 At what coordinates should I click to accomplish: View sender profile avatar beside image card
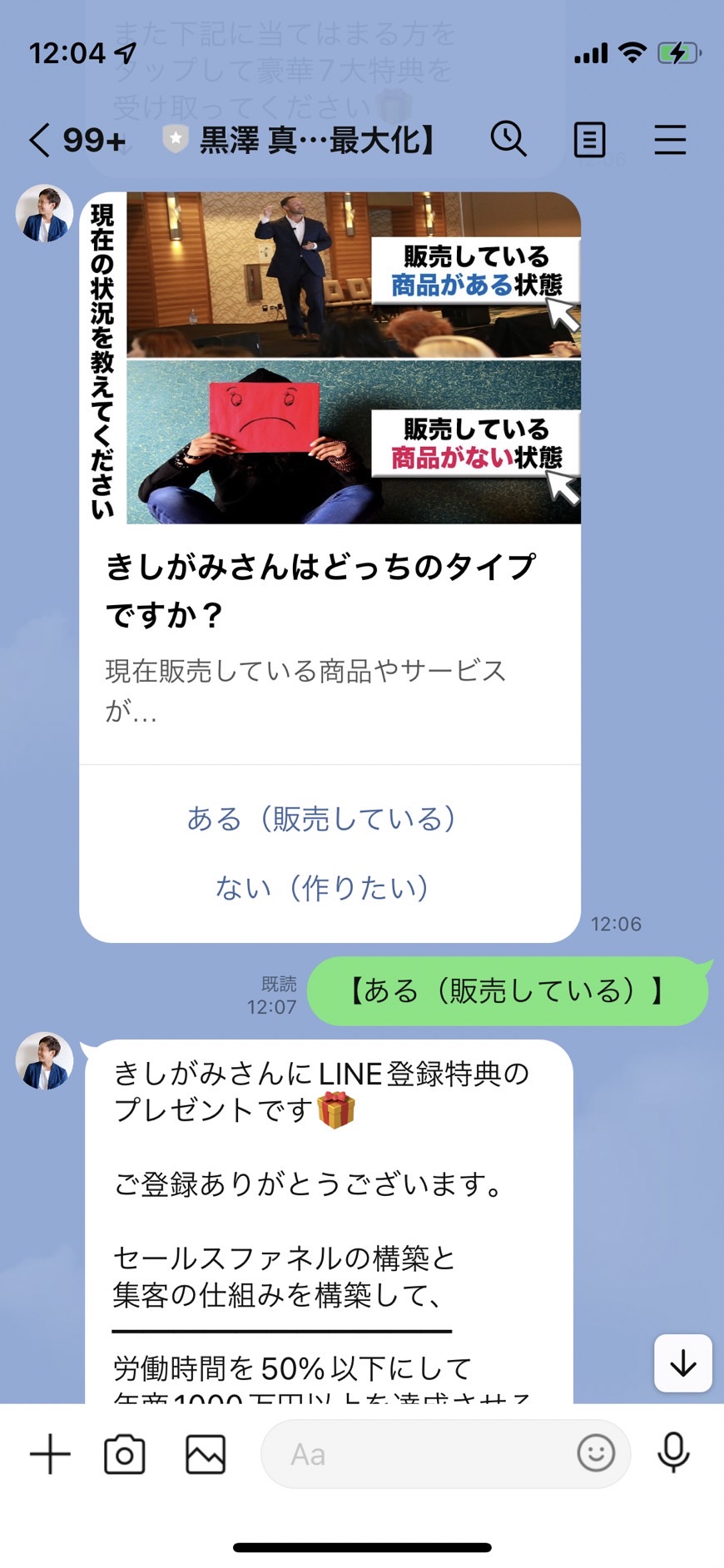point(45,214)
